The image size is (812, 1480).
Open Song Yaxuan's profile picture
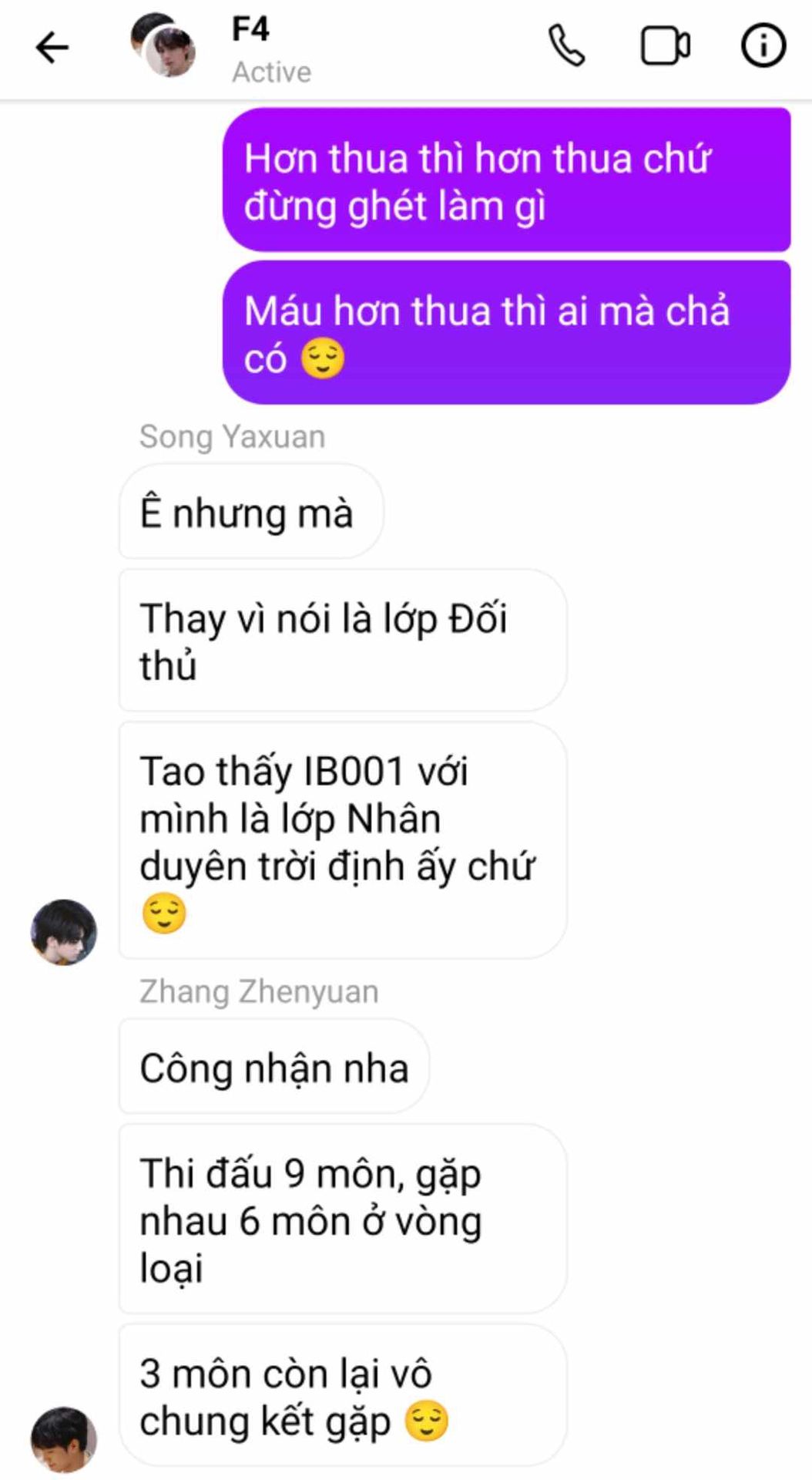(64, 932)
